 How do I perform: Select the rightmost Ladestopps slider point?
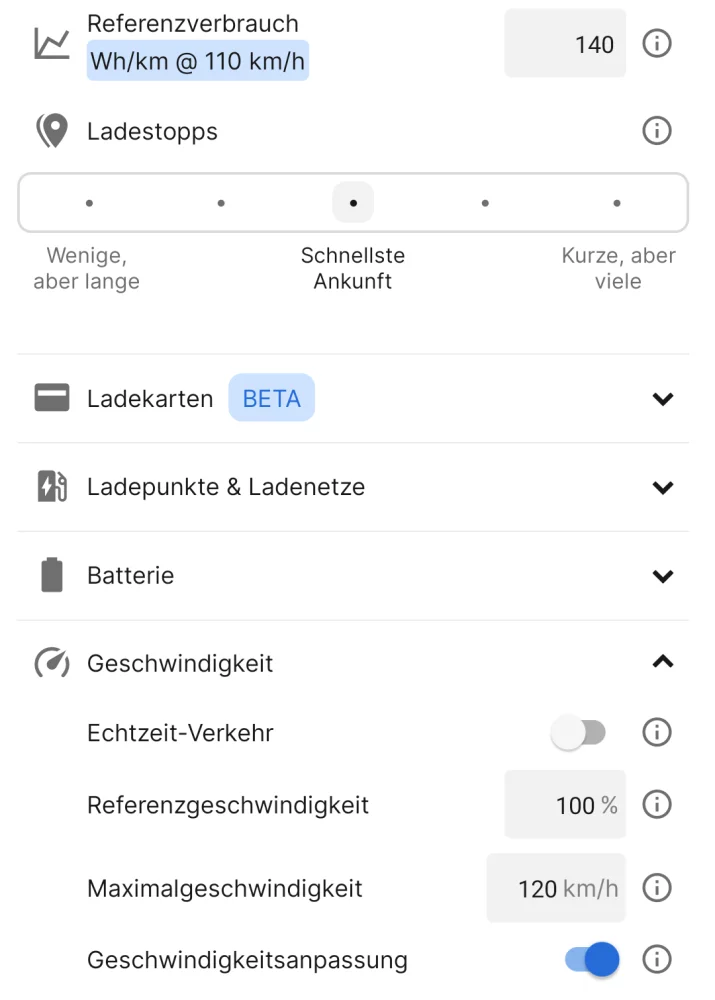click(x=617, y=203)
